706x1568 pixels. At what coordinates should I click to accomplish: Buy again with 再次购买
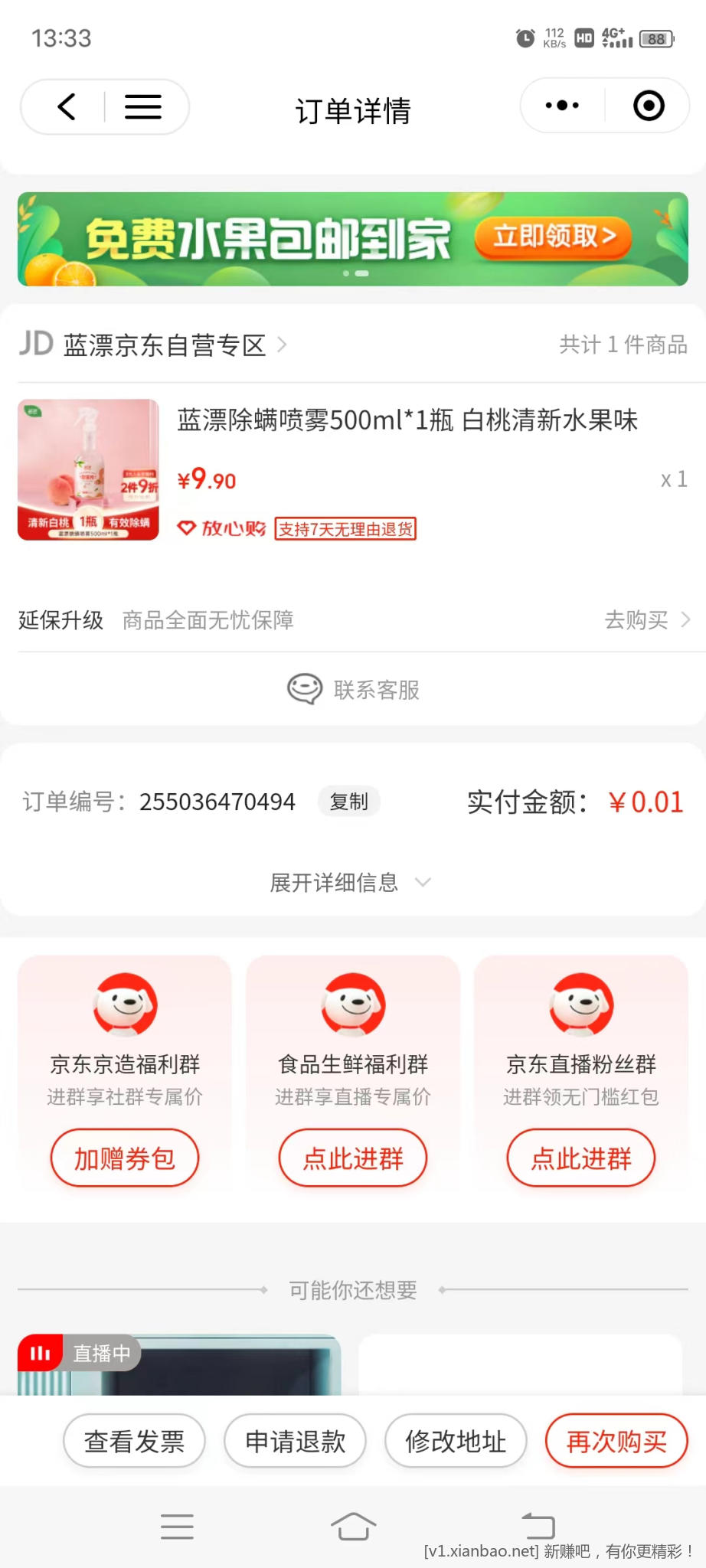616,1442
